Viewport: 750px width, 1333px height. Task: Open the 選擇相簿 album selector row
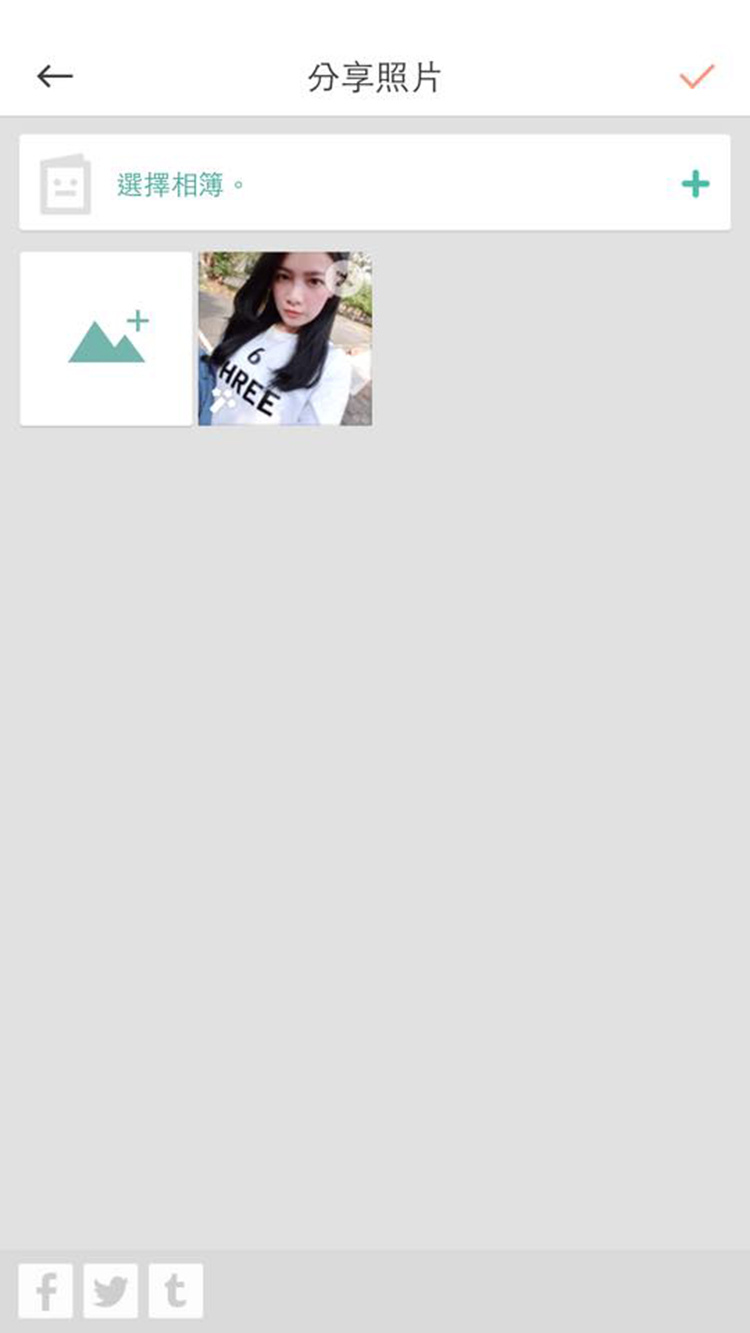(x=374, y=184)
